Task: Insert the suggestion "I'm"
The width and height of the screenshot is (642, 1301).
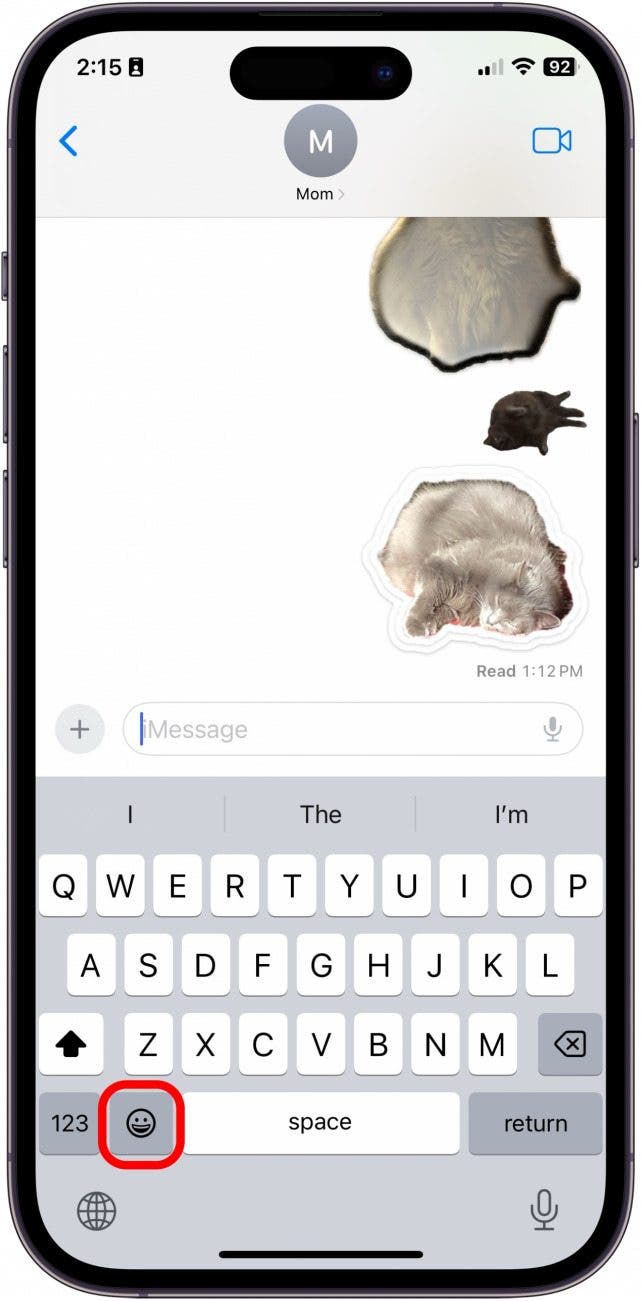Action: click(510, 814)
